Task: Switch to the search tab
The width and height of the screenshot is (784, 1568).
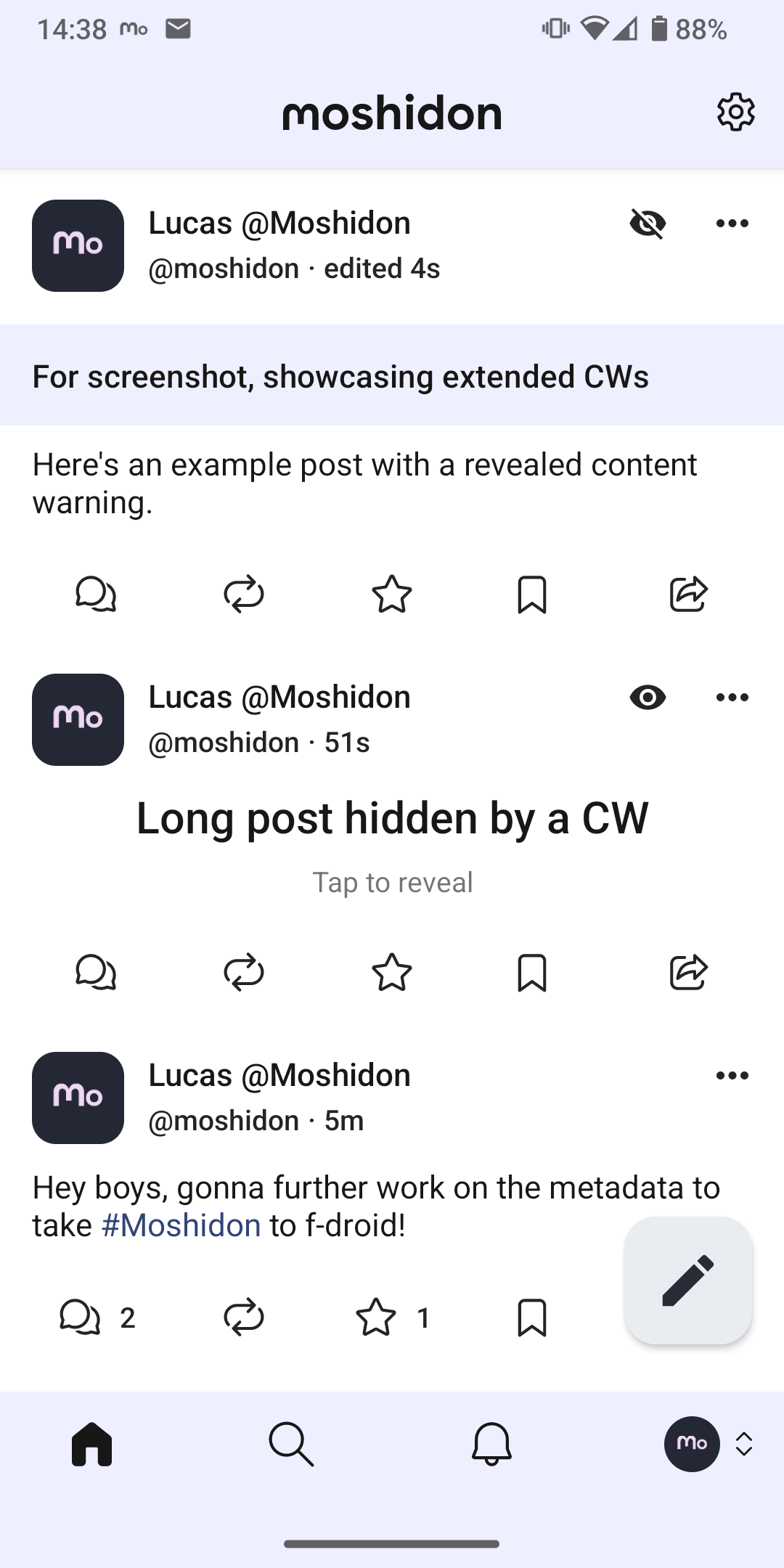Action: point(291,1444)
